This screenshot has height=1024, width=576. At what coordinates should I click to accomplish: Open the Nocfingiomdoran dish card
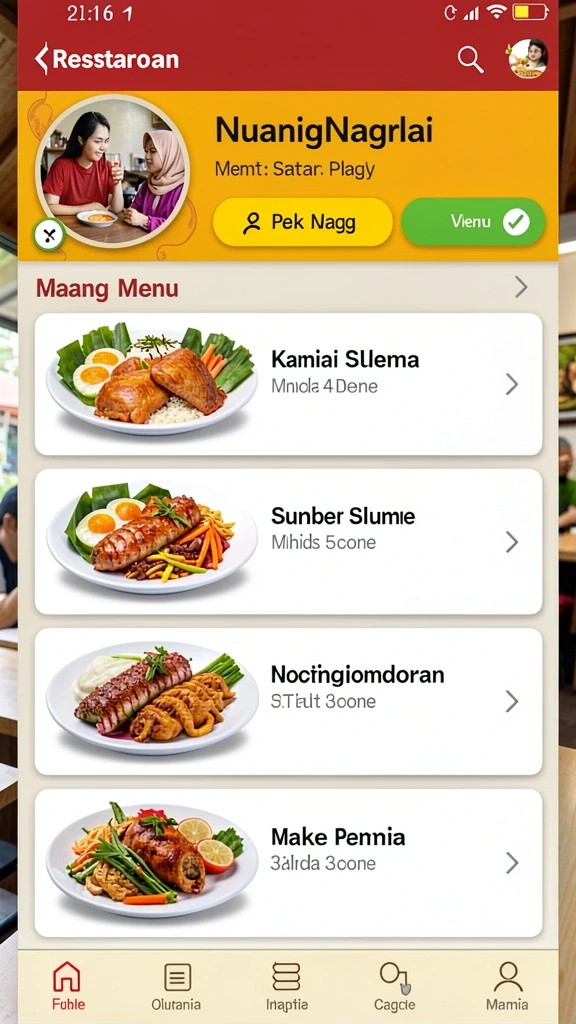click(288, 701)
